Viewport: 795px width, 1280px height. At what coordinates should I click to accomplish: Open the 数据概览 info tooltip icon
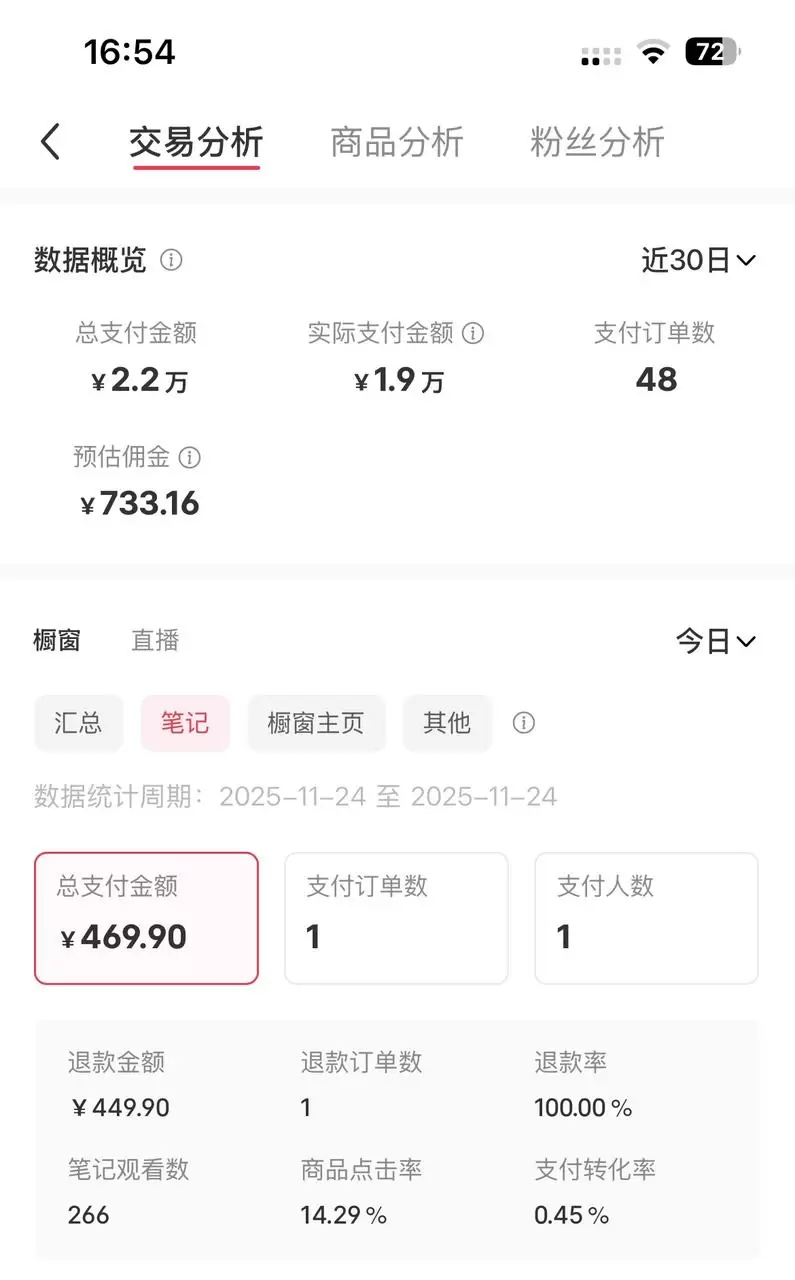click(171, 260)
